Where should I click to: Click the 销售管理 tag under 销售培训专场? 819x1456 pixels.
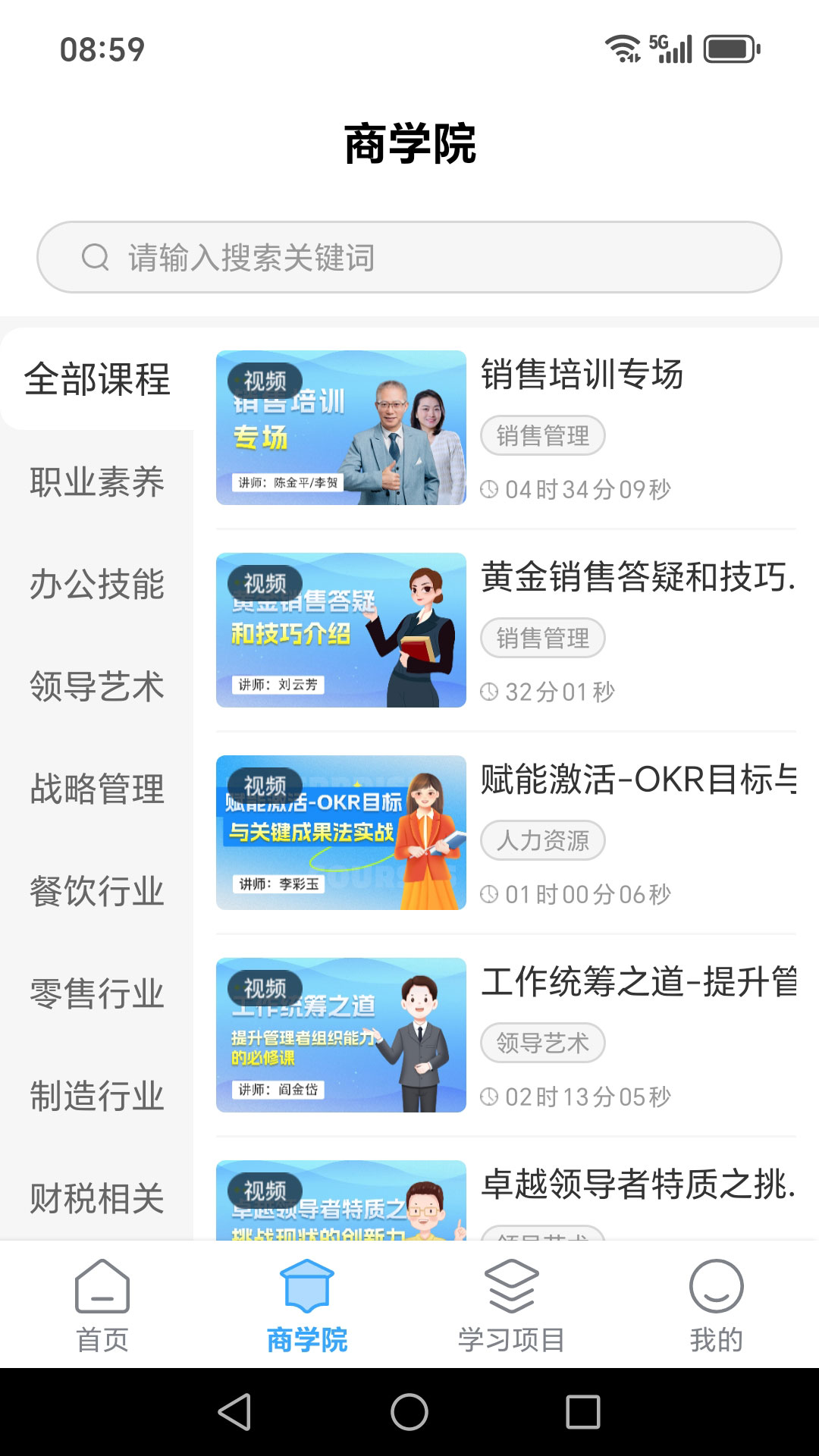coord(544,435)
